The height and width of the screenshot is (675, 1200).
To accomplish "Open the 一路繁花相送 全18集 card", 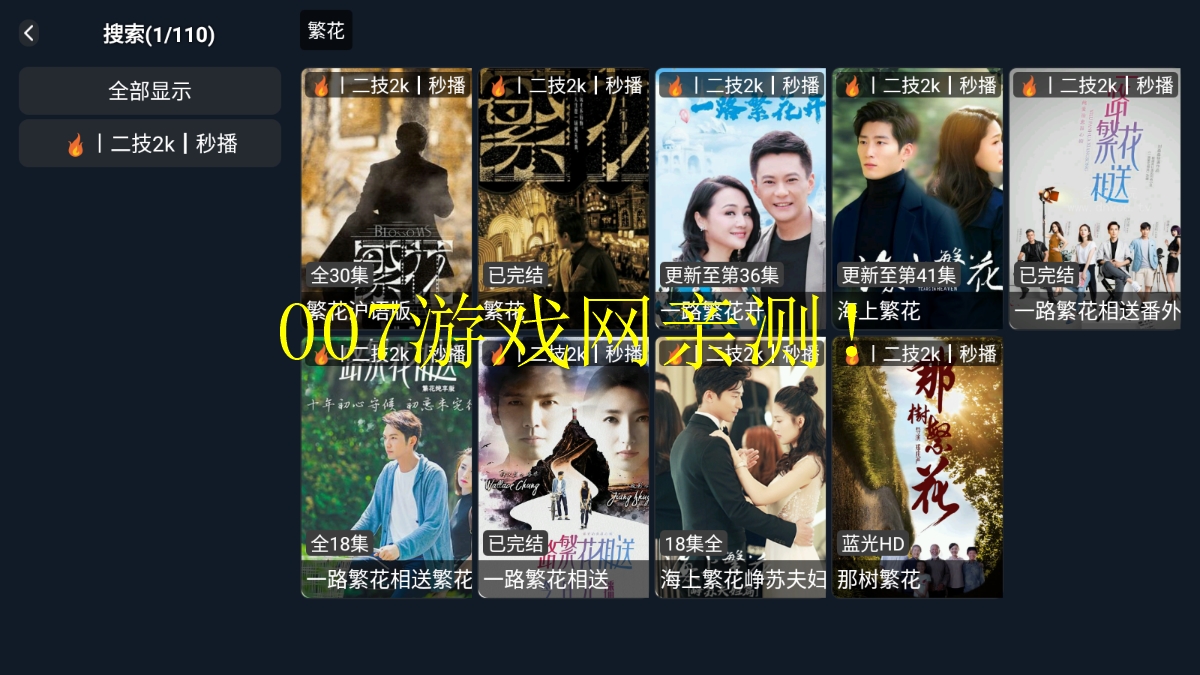I will (x=387, y=467).
